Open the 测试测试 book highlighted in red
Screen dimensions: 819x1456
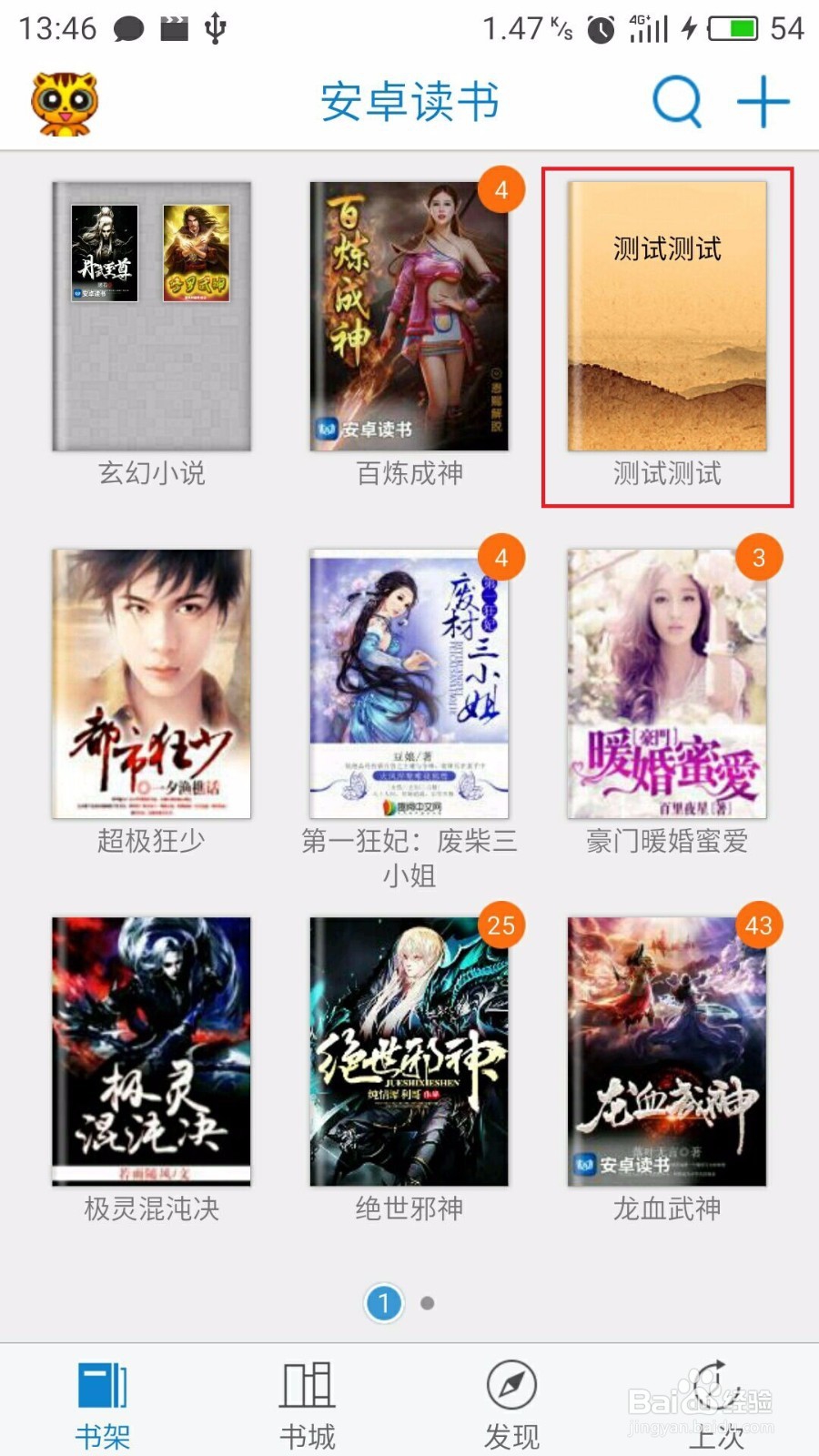667,318
